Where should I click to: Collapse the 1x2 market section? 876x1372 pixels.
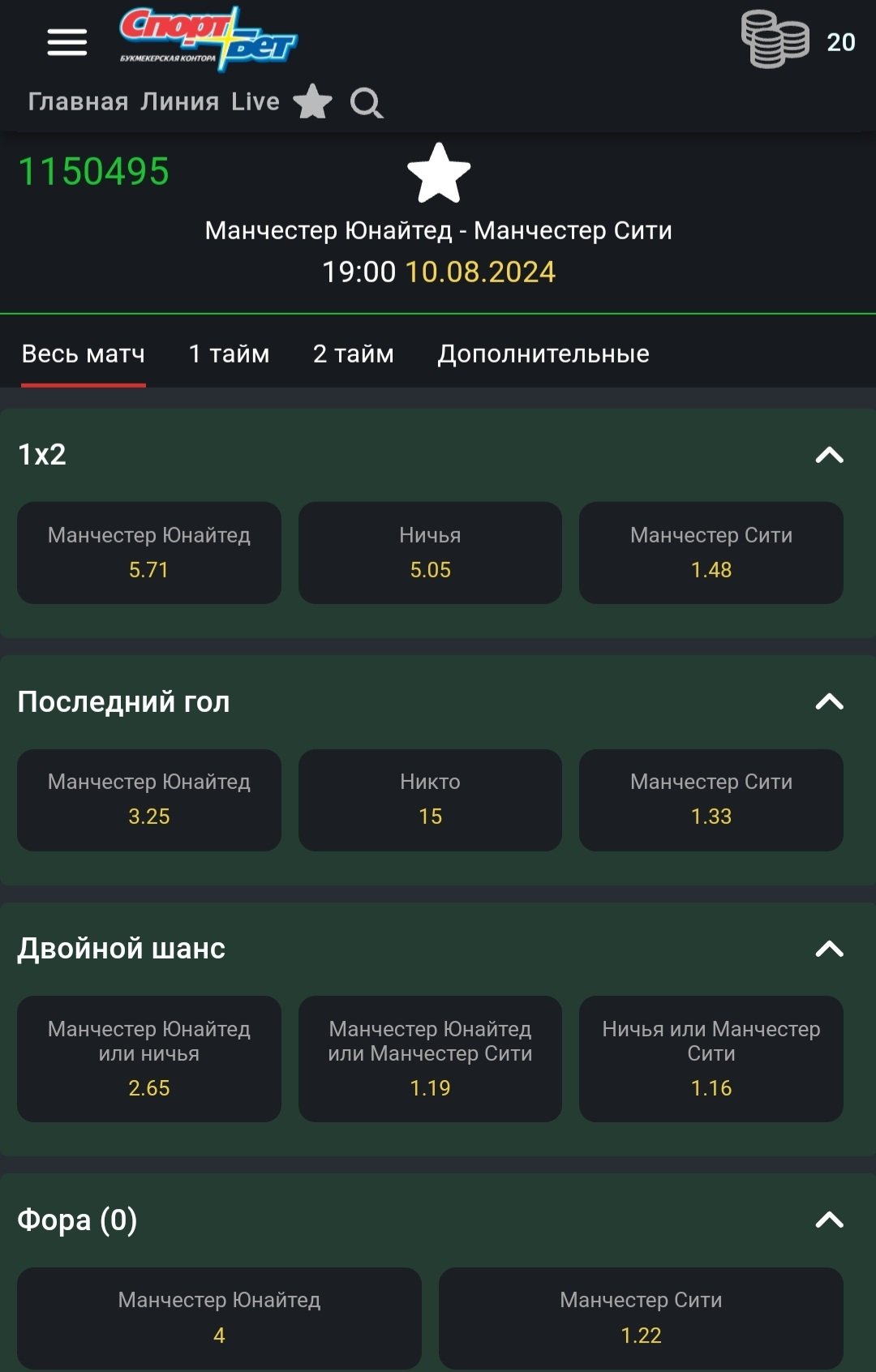pyautogui.click(x=829, y=455)
